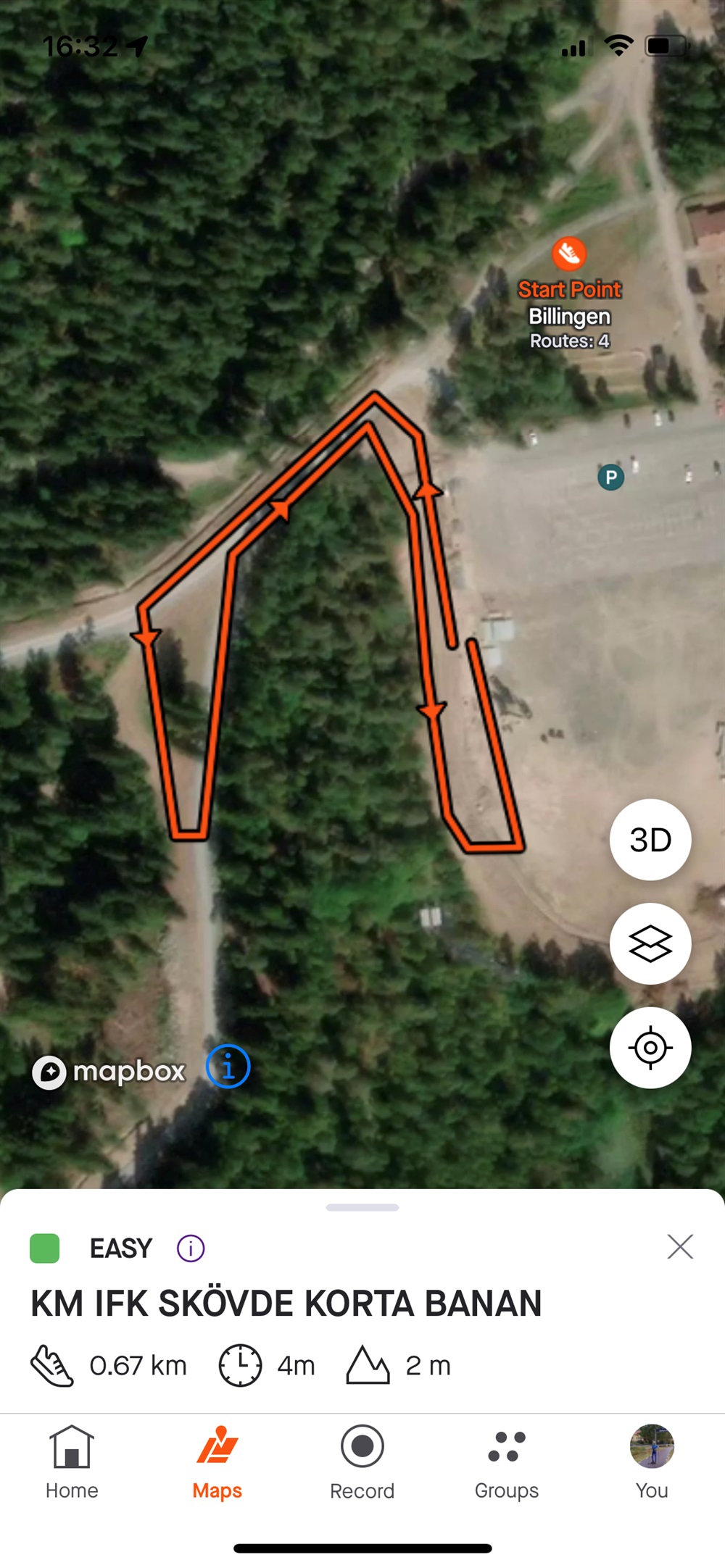
Task: Close the route details card
Action: pos(680,1247)
